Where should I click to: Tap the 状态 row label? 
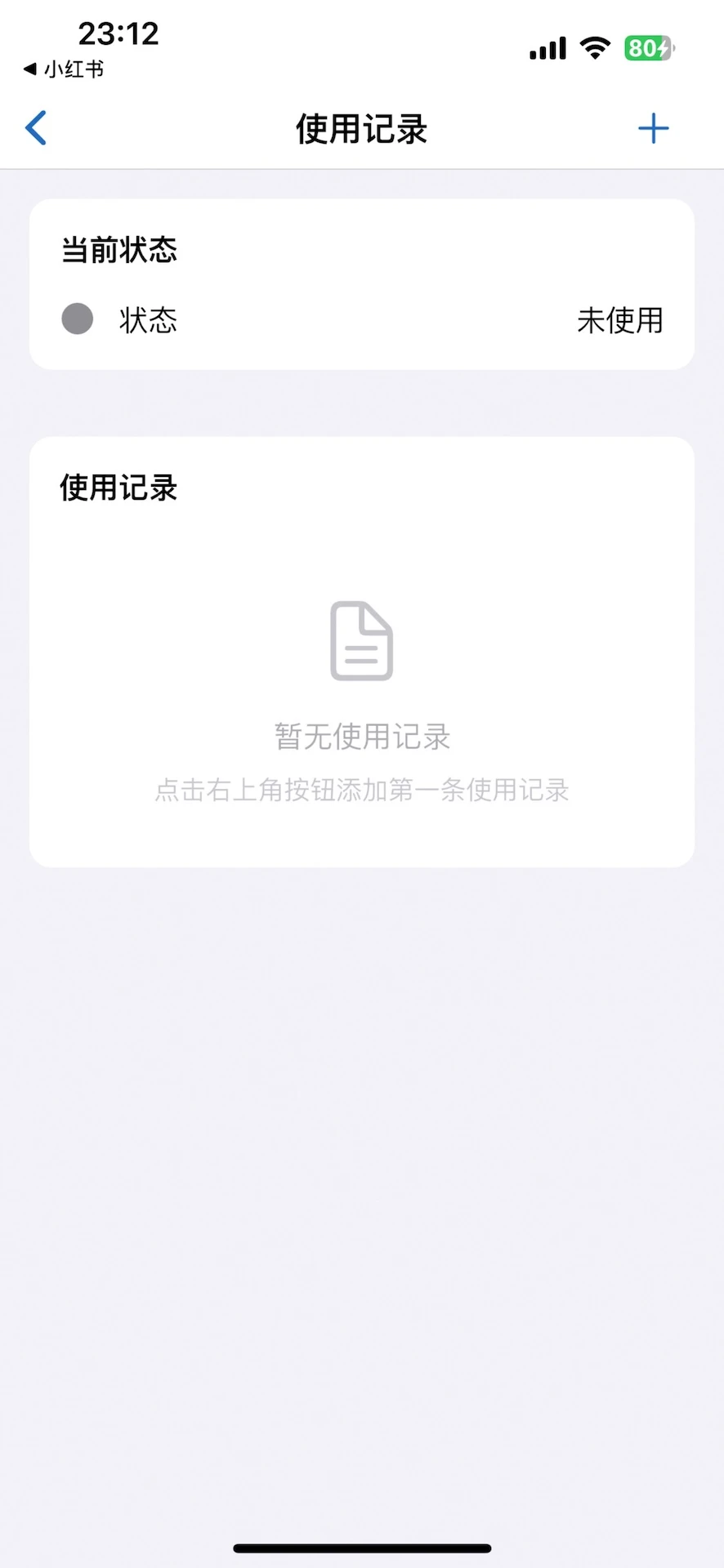tap(148, 320)
